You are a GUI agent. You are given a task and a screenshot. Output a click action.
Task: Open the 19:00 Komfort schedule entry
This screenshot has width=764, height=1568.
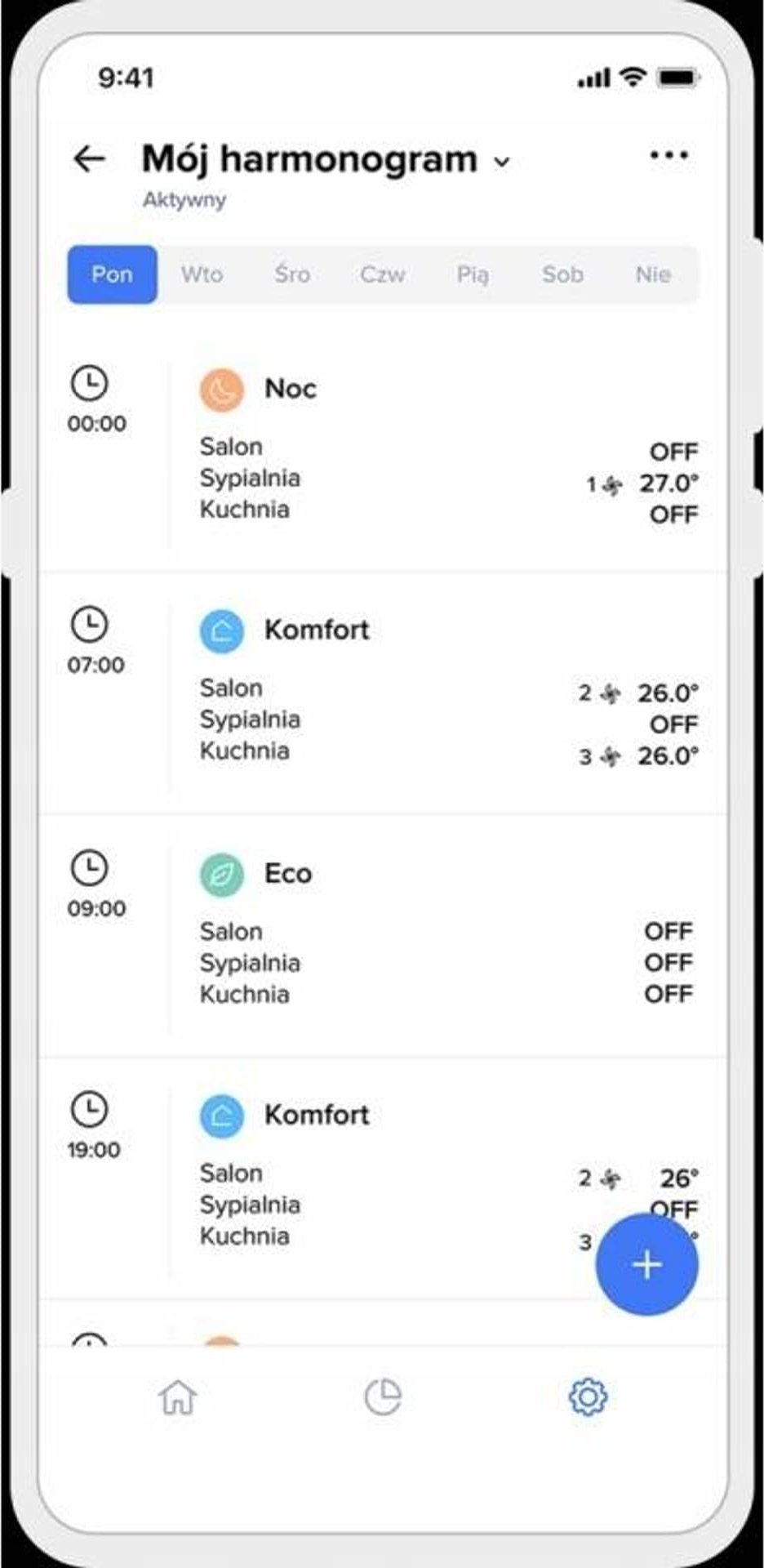pos(383,1178)
